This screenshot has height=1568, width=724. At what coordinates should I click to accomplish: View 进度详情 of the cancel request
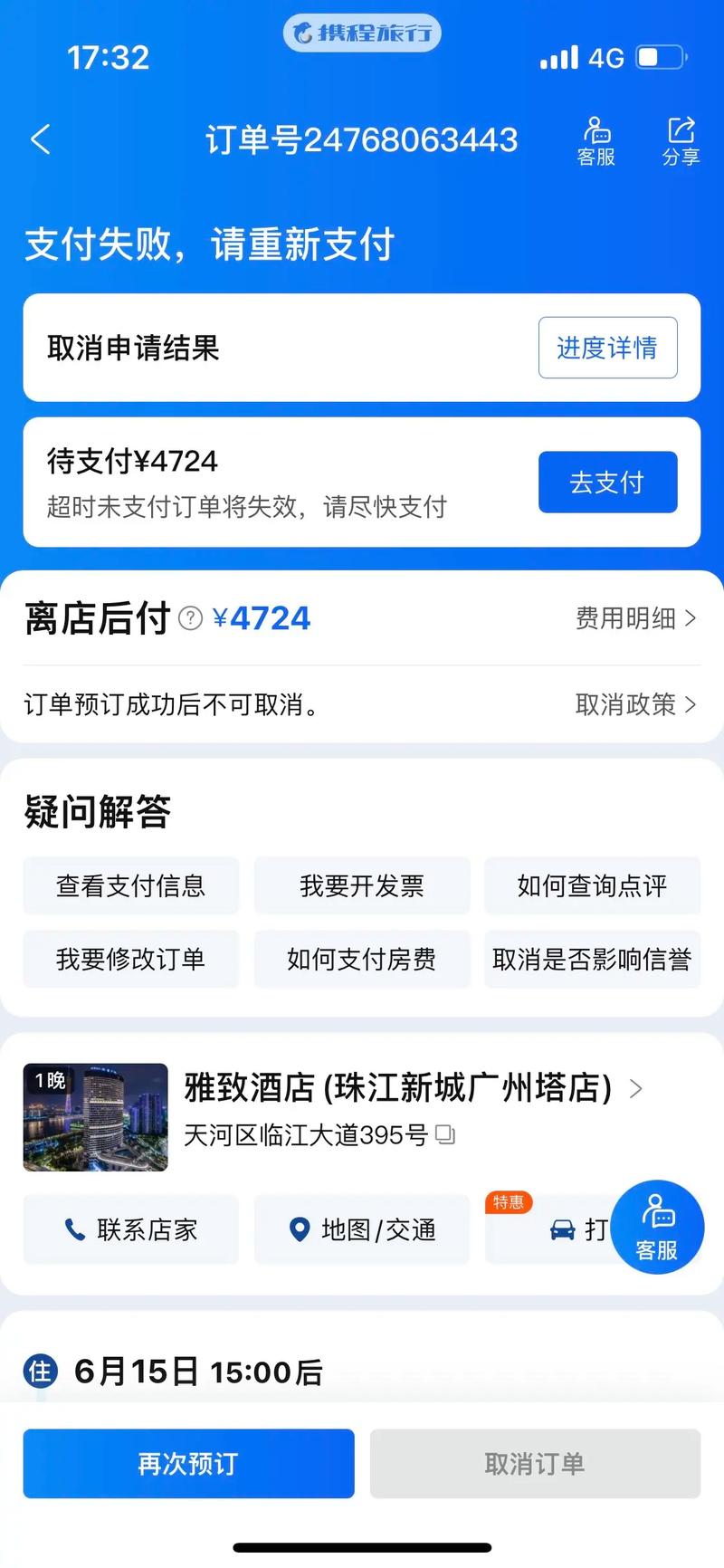coord(608,348)
